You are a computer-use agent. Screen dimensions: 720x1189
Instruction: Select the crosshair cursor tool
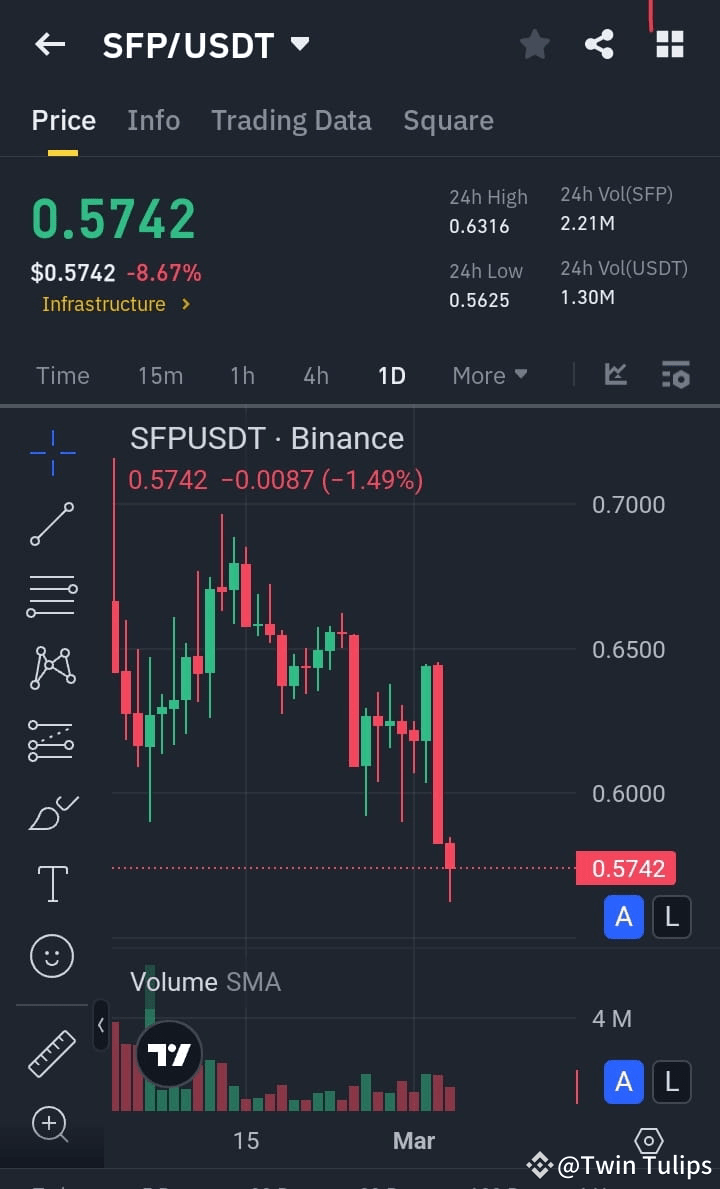(52, 452)
